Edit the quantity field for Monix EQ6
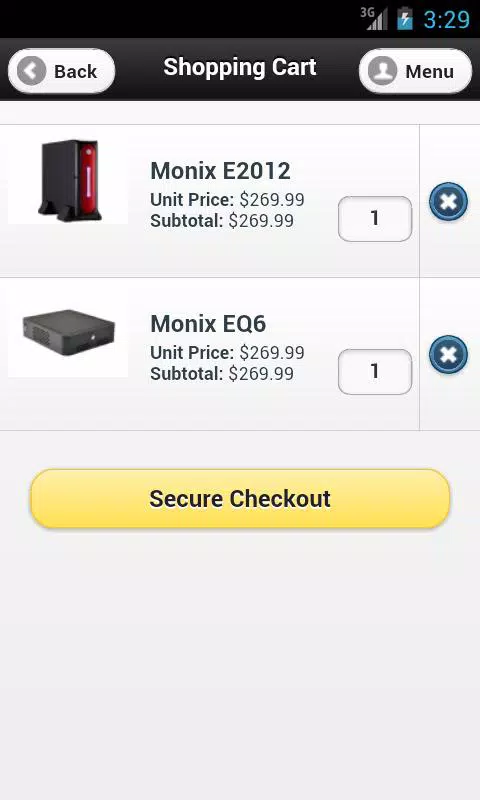The width and height of the screenshot is (480, 800). 375,371
